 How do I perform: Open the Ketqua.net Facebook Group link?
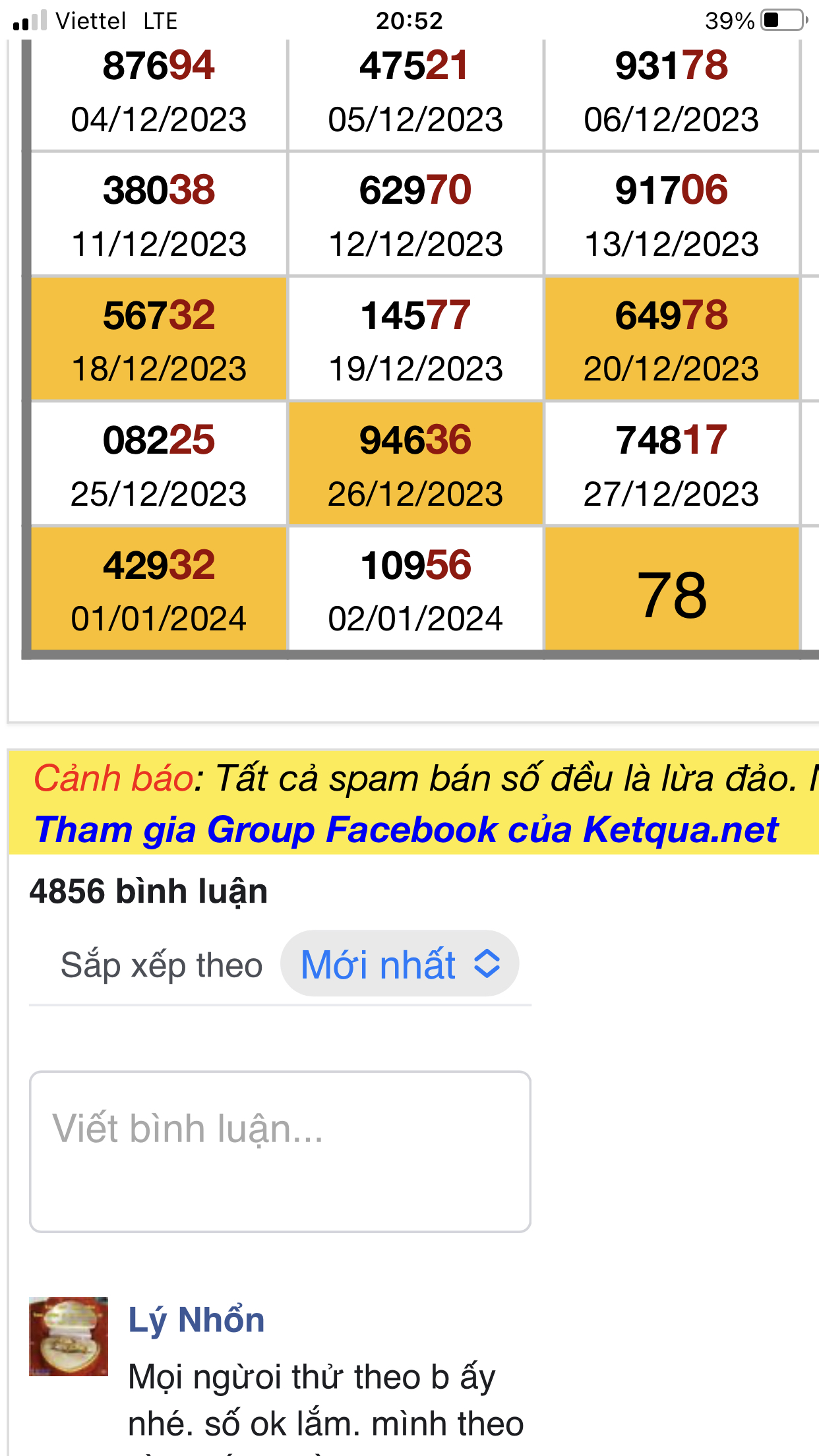tap(406, 830)
